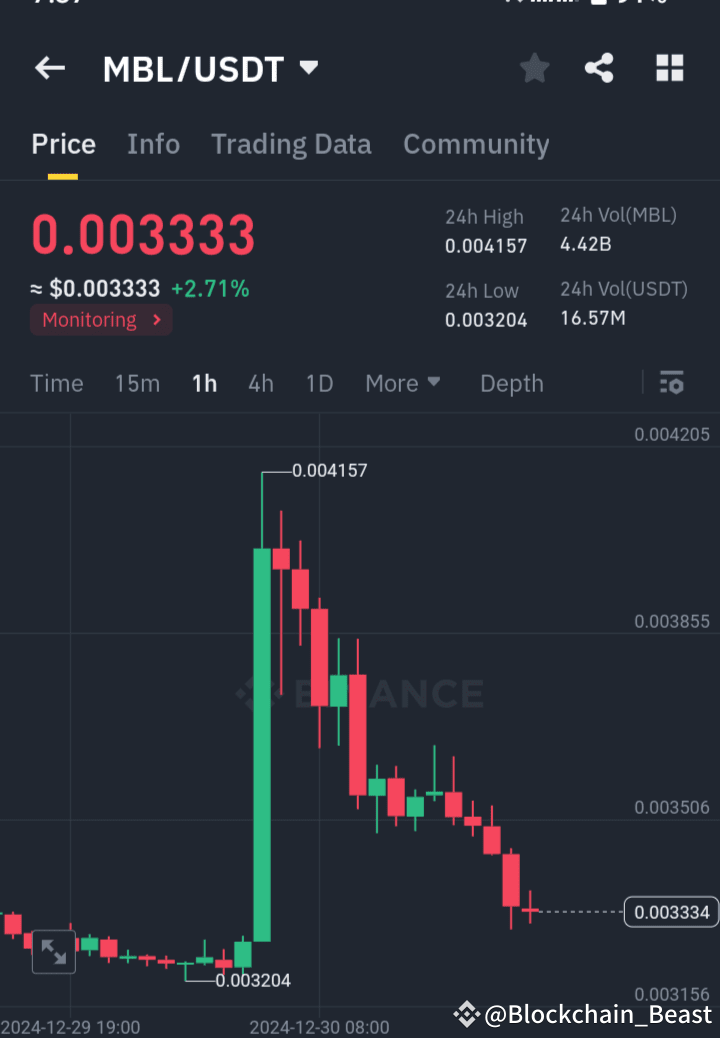Expand the More timeframe options

(x=402, y=383)
